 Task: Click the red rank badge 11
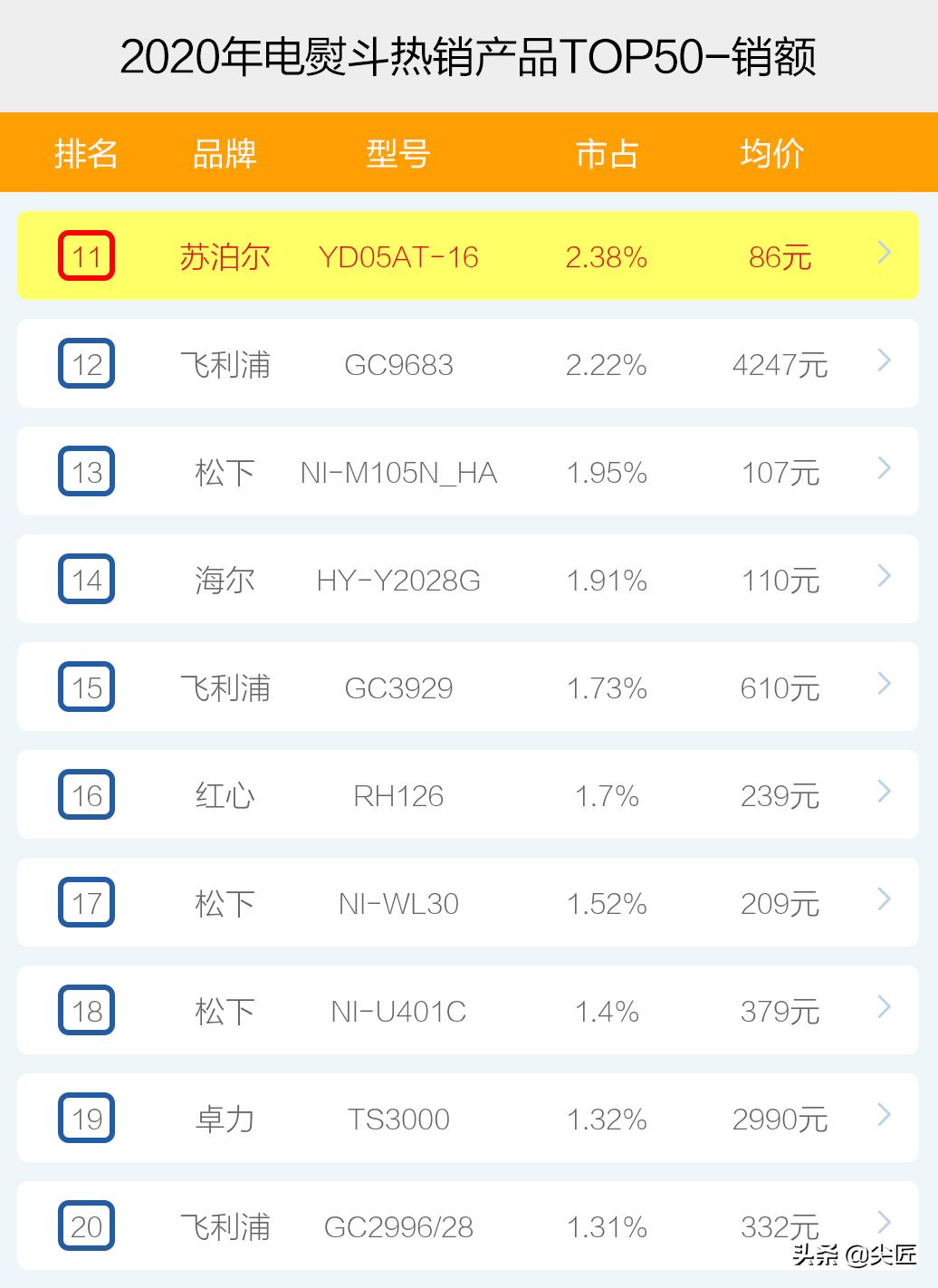click(x=86, y=256)
